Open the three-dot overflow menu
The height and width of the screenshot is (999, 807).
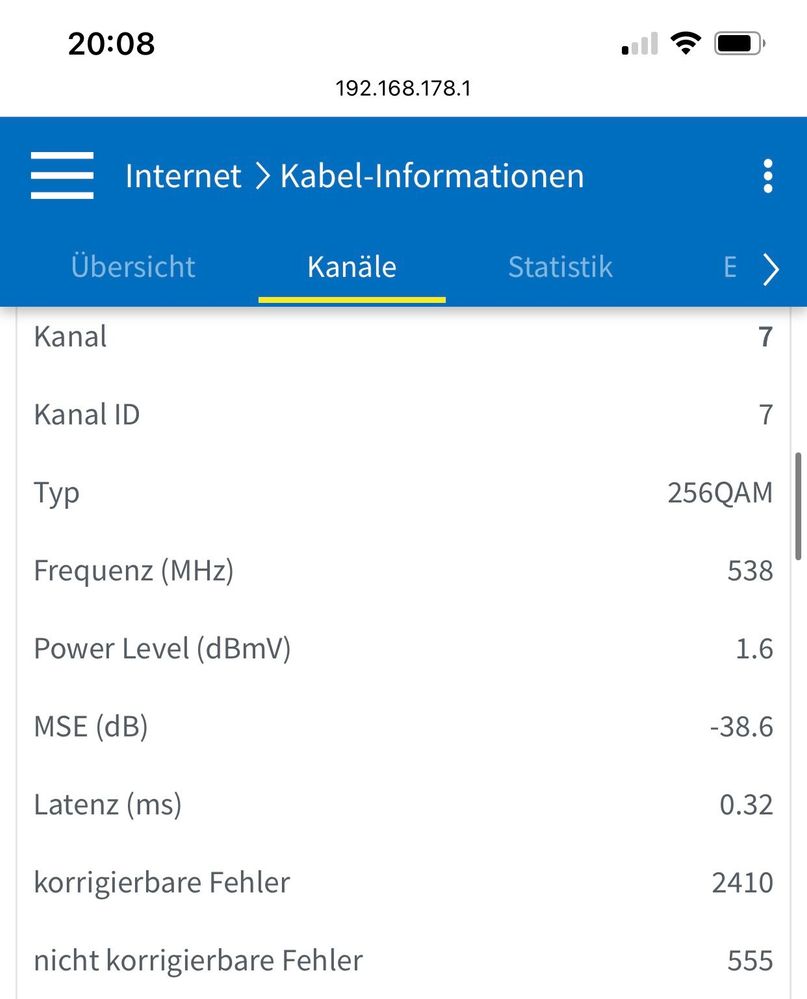click(767, 176)
